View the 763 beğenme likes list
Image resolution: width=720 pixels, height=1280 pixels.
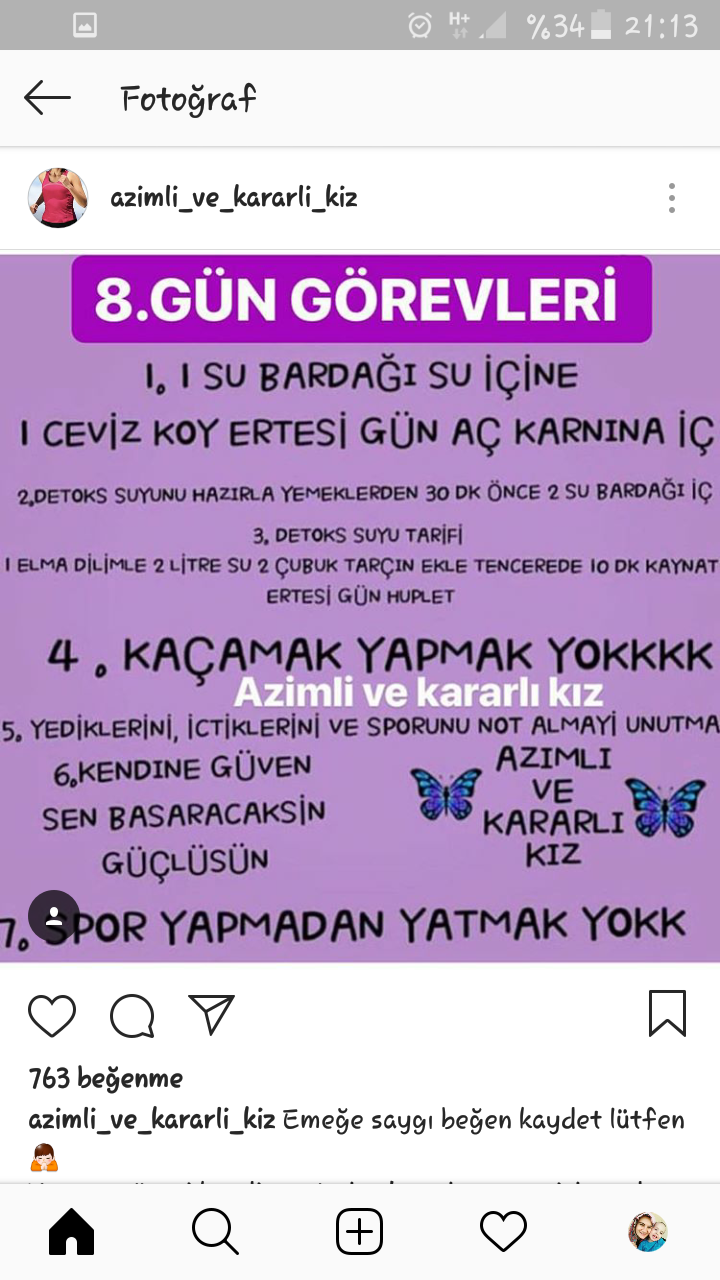(106, 1078)
